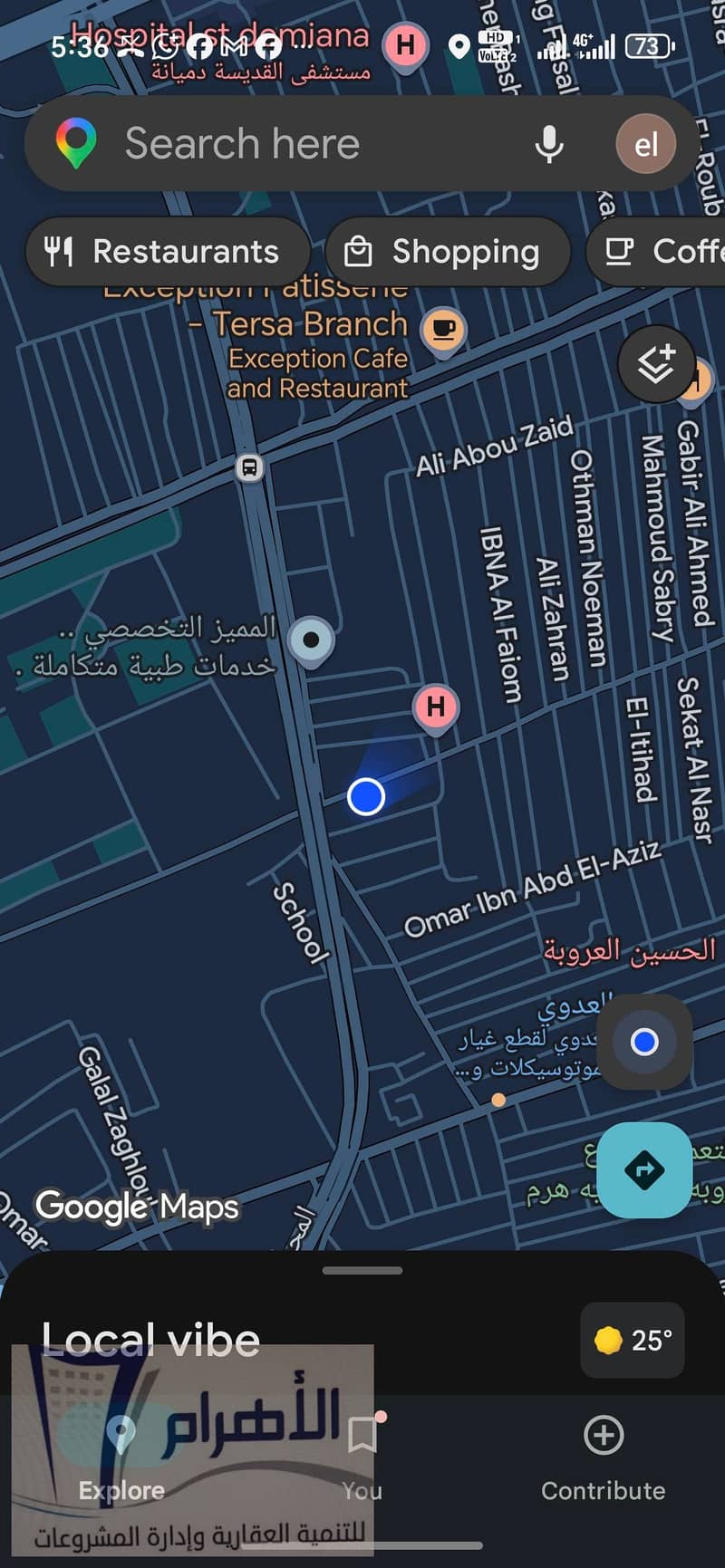Start voice search with the microphone
725x1568 pixels.
(x=548, y=144)
